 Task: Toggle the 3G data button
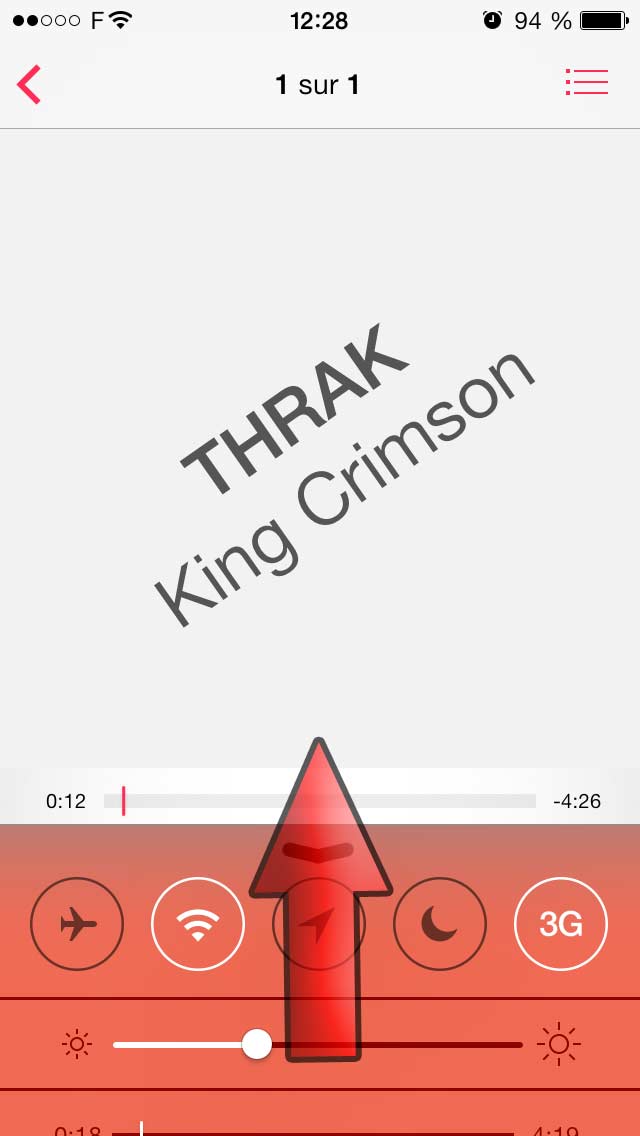[x=561, y=925]
